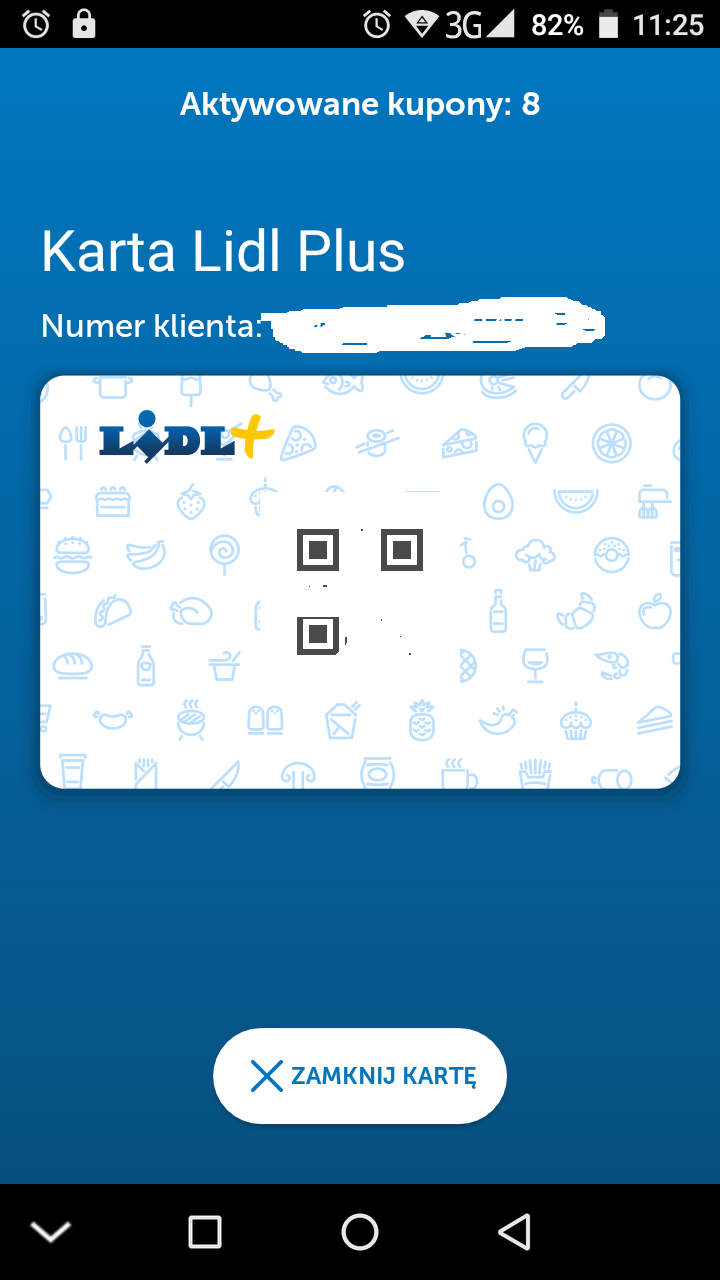
Task: Collapse the card view with the down chevron
Action: coord(51,1232)
